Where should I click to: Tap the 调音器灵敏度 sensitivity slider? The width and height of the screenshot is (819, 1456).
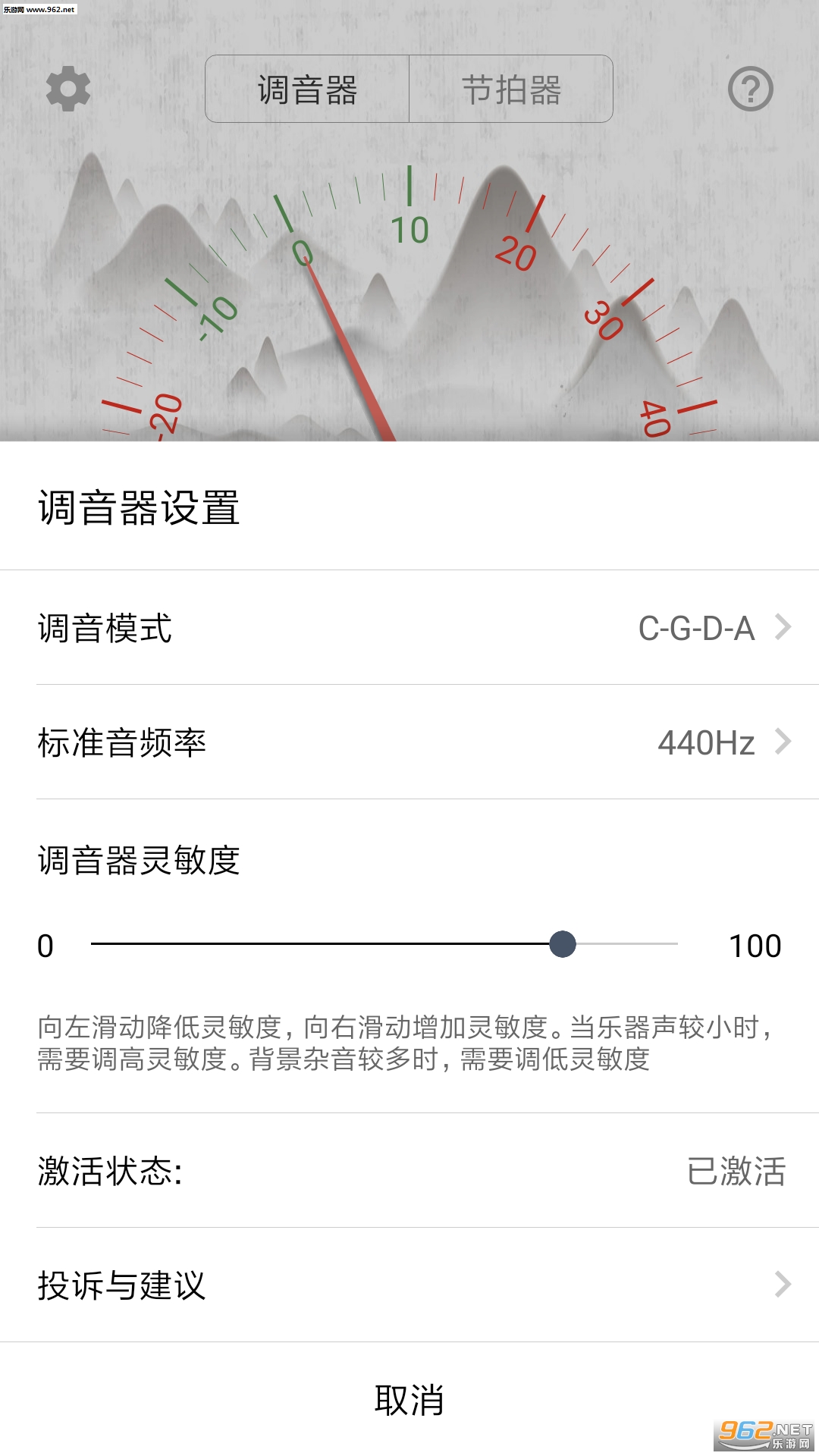pyautogui.click(x=562, y=944)
